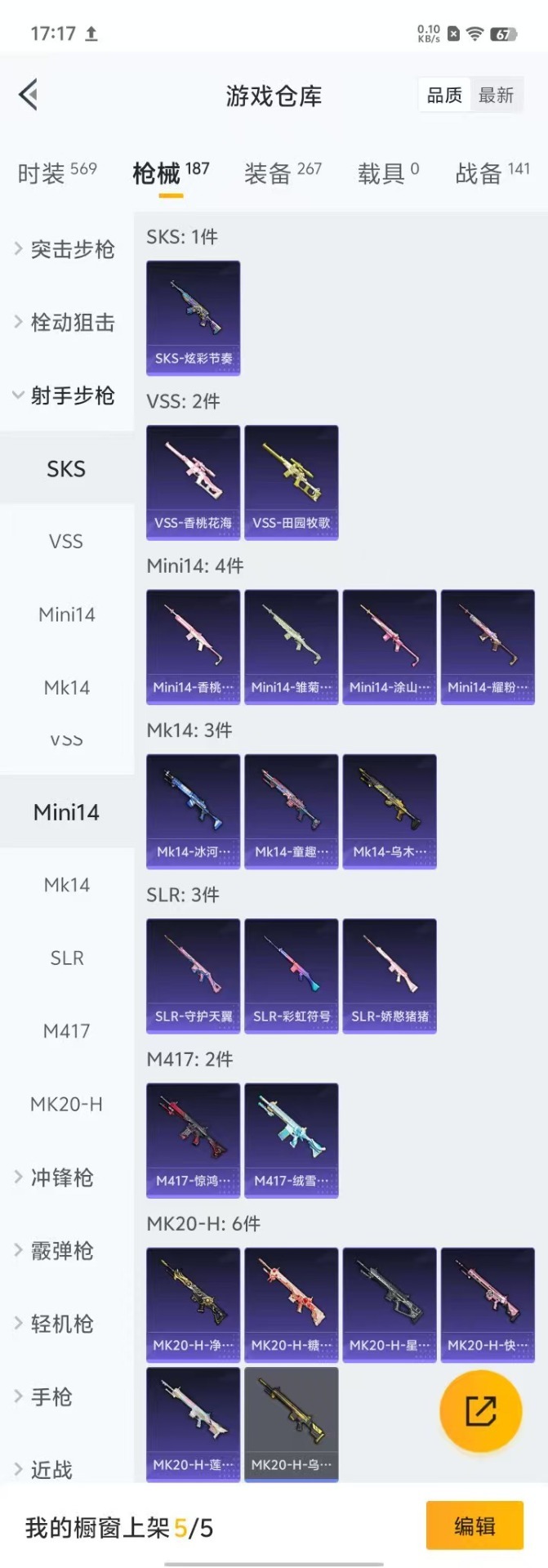Image resolution: width=548 pixels, height=1568 pixels.
Task: Tap the 编辑 button
Action: pyautogui.click(x=474, y=1526)
